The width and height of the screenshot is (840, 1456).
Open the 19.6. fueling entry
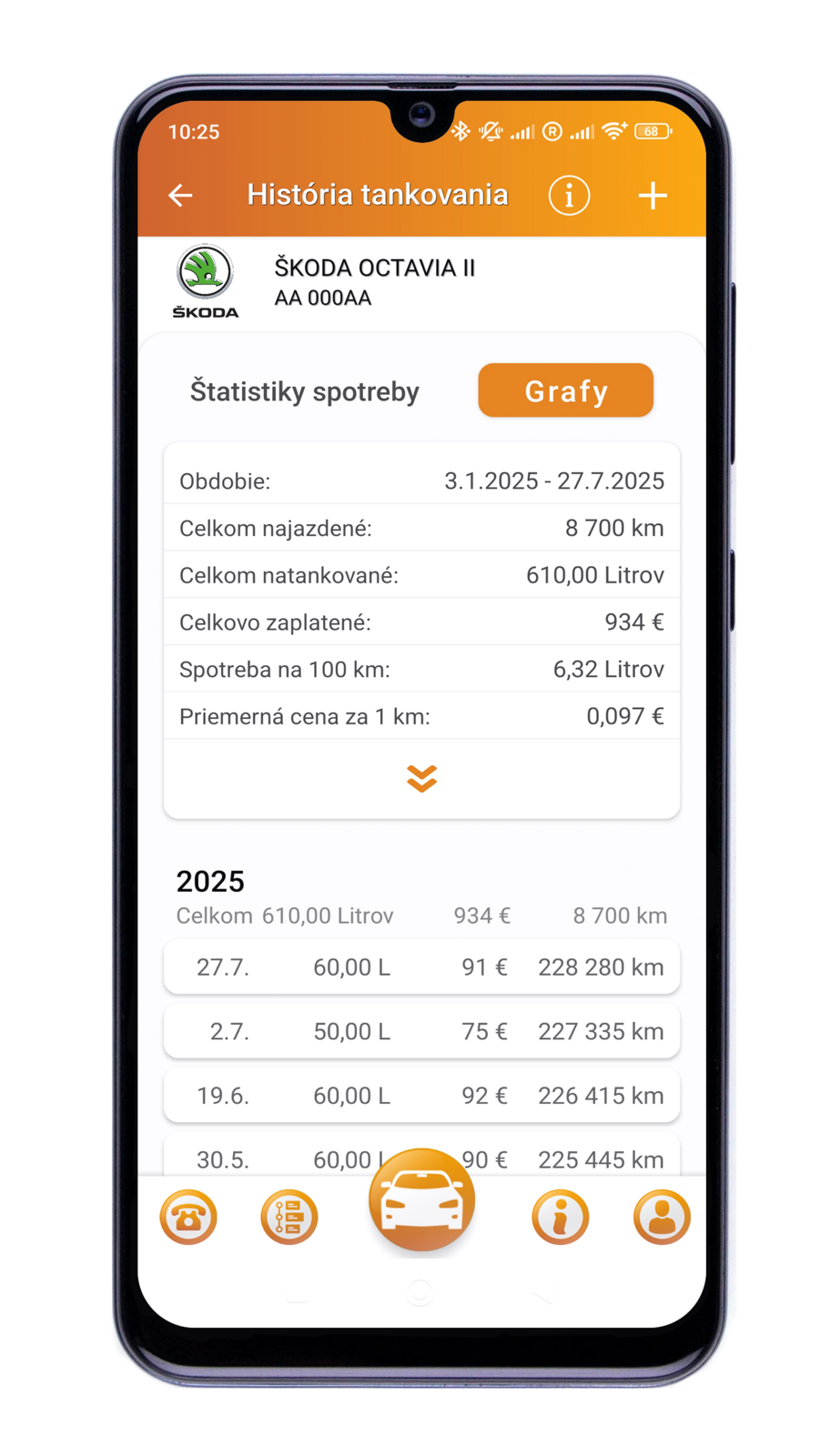[421, 1096]
